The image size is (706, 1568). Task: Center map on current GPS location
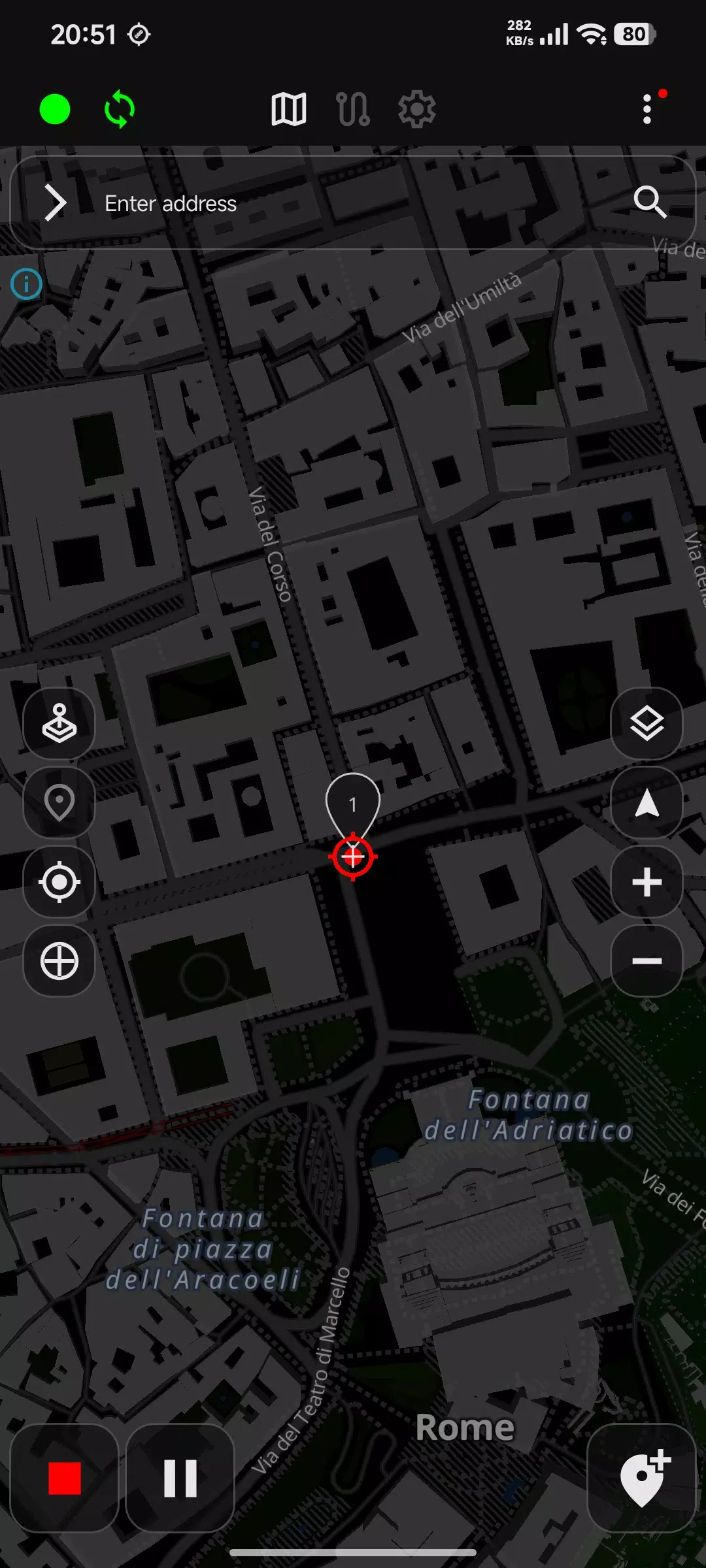(58, 883)
